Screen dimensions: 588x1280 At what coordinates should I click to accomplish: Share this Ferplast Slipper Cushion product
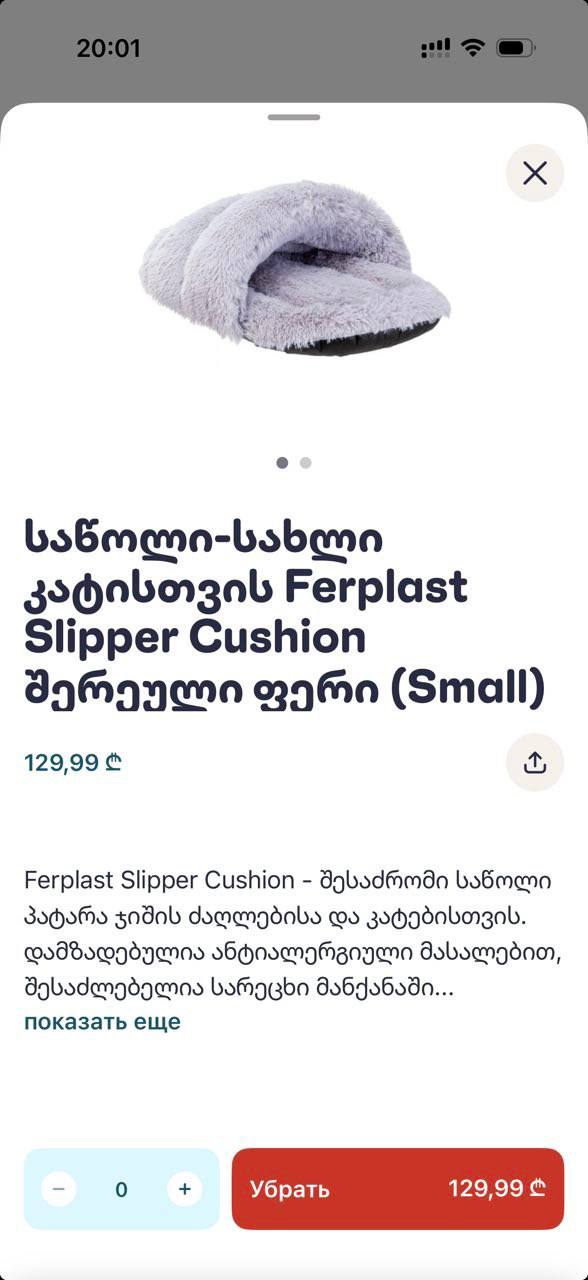535,763
